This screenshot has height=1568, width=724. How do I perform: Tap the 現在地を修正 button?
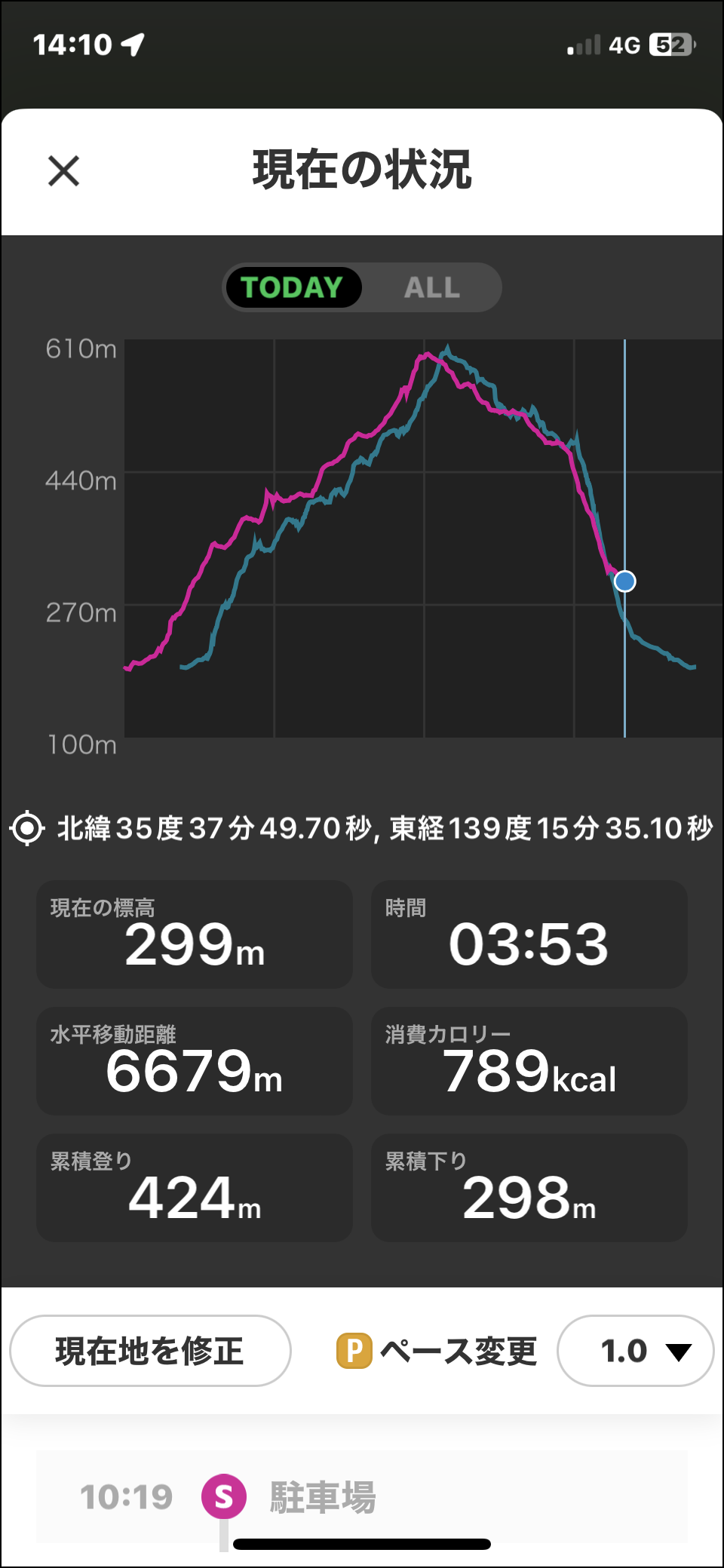[150, 1350]
